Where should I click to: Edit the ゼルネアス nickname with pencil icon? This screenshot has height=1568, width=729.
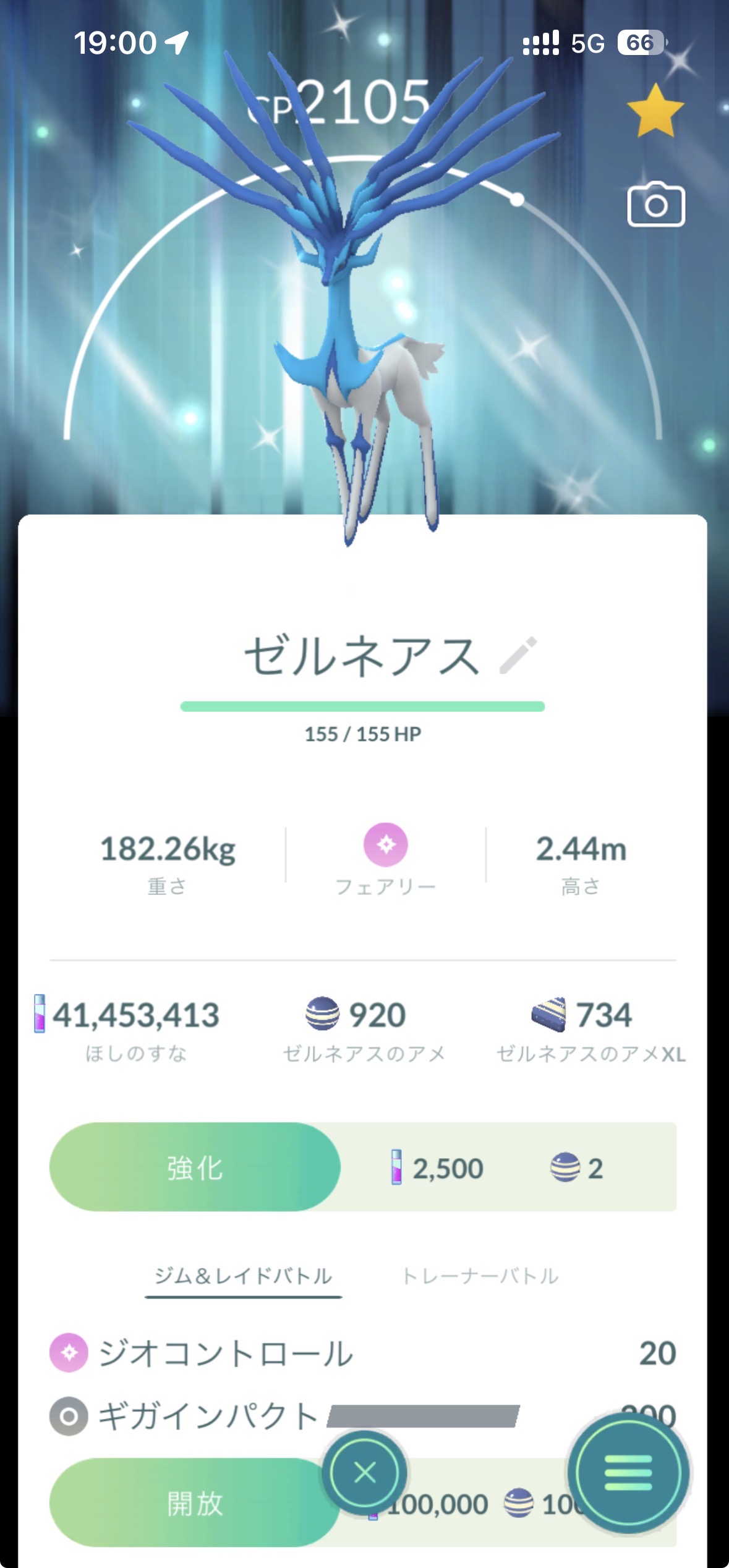coord(518,656)
